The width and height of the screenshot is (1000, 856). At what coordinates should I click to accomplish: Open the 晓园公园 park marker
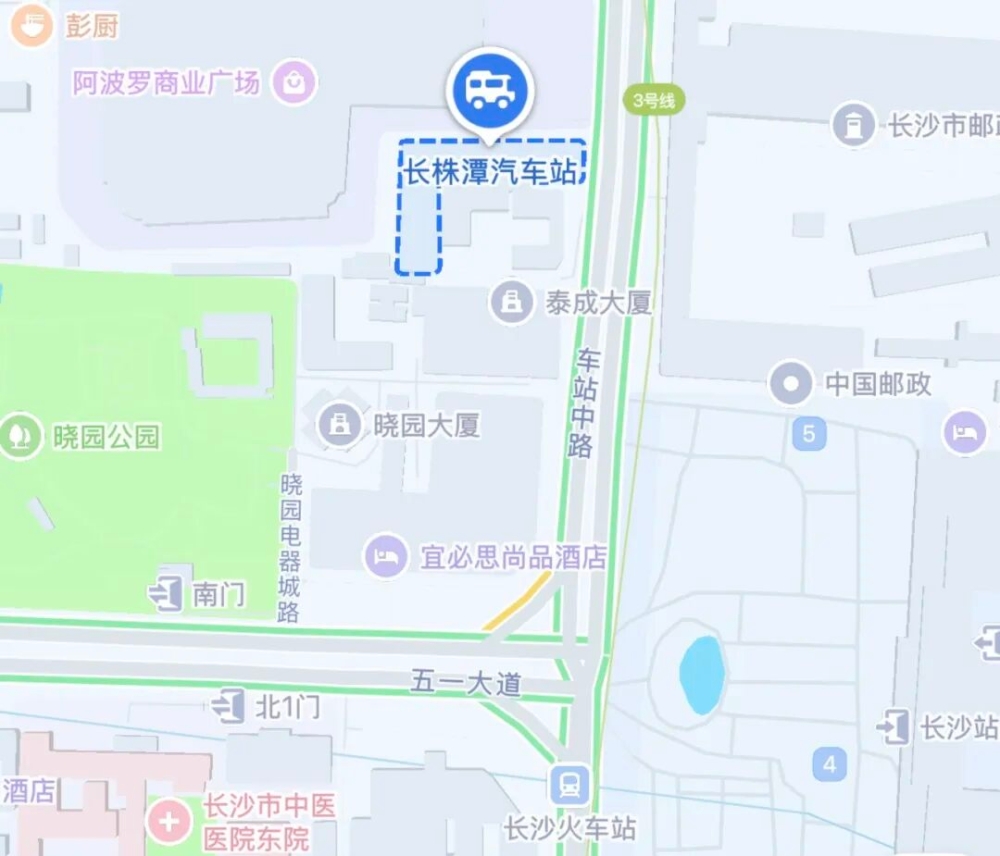19,436
